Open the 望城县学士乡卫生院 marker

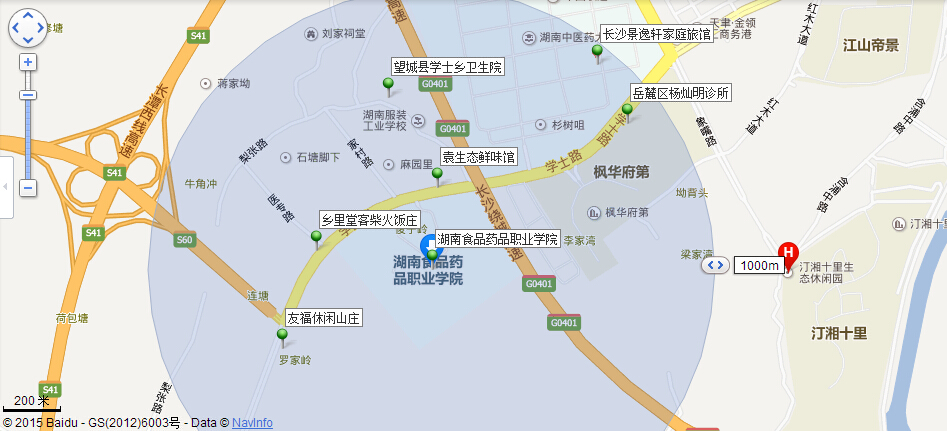click(x=390, y=85)
